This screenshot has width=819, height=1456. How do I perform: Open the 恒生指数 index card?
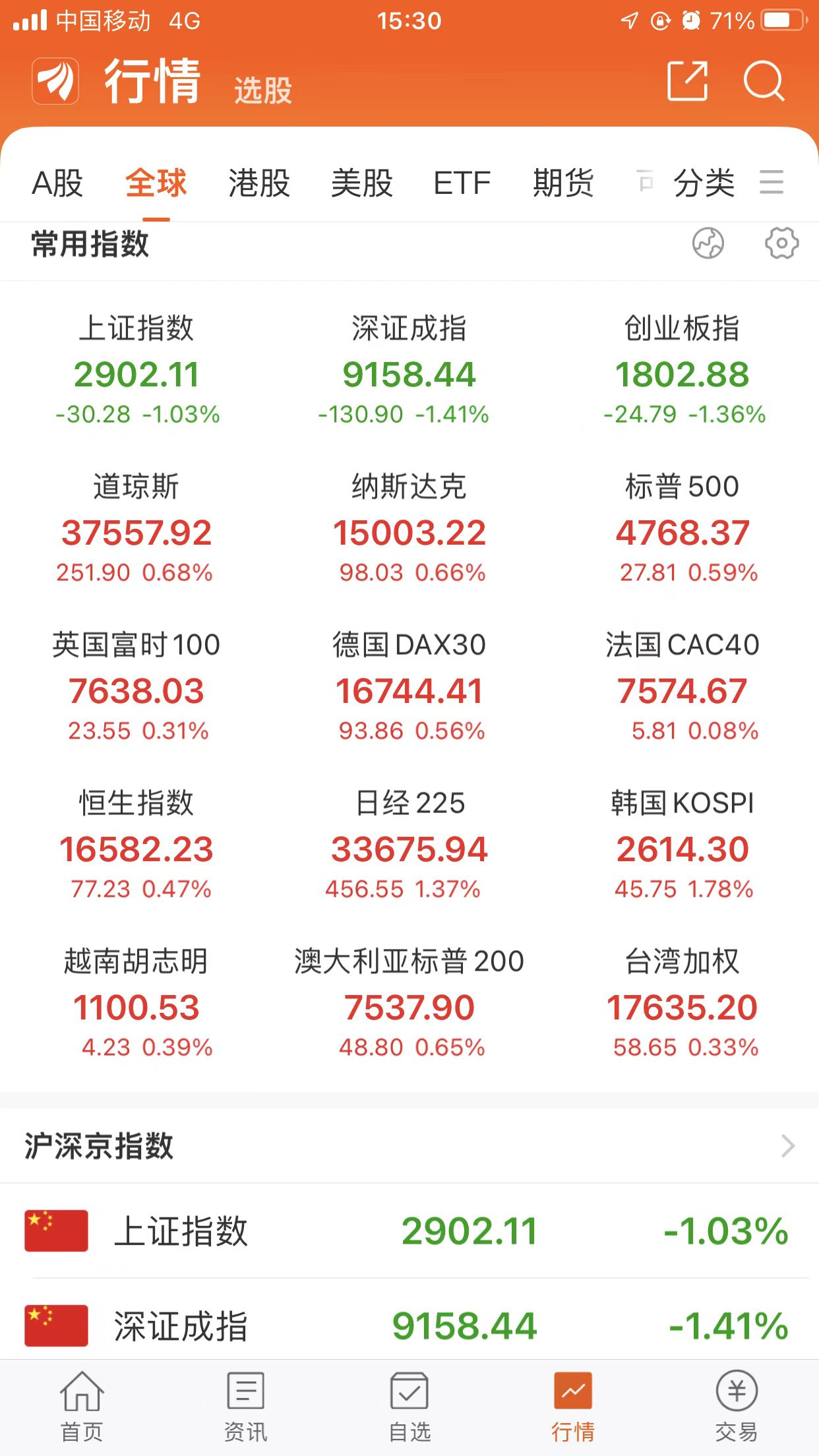point(136,844)
